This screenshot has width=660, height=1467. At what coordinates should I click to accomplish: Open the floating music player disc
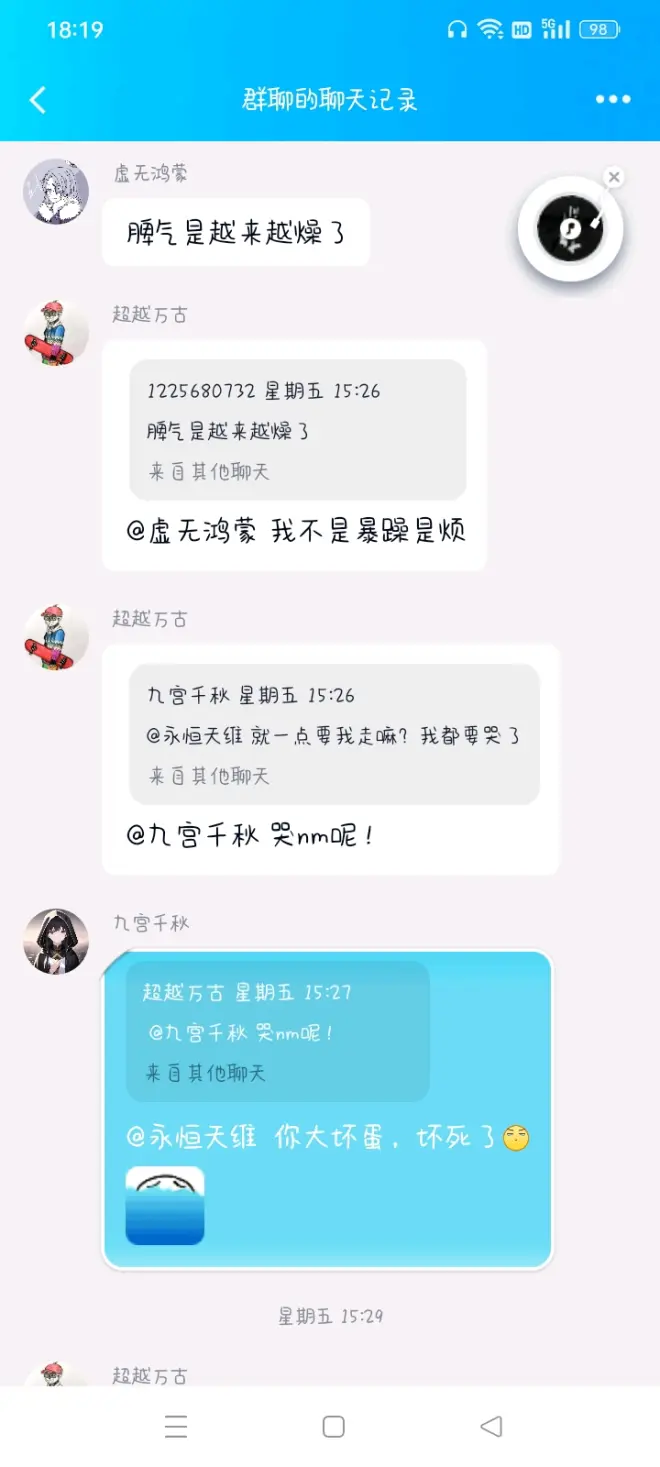point(570,230)
